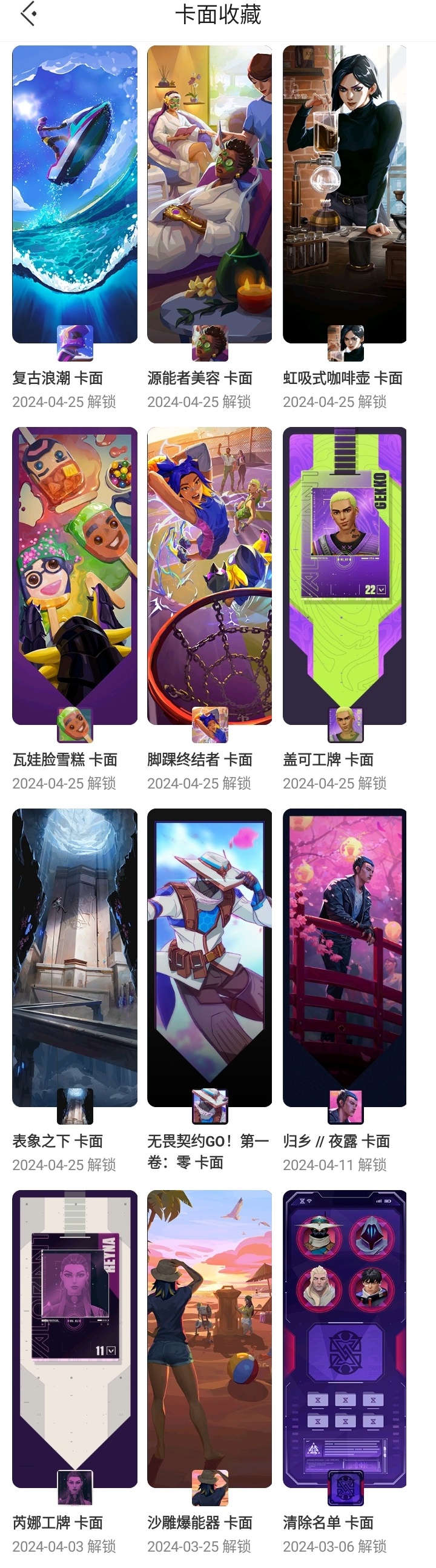The height and width of the screenshot is (1568, 436).
Task: View the 盖可工牌 card
Action: pyautogui.click(x=344, y=576)
